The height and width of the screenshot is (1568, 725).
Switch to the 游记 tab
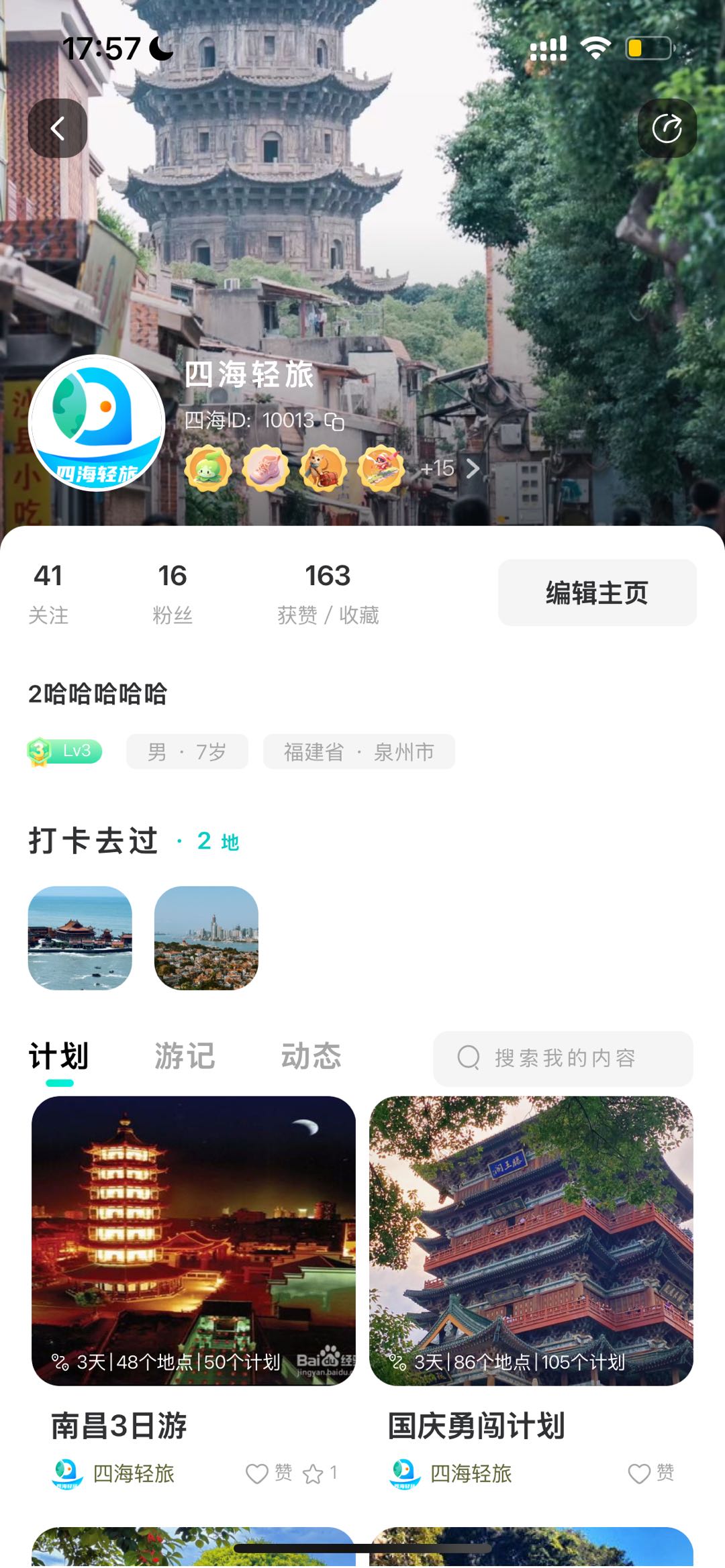[185, 1056]
